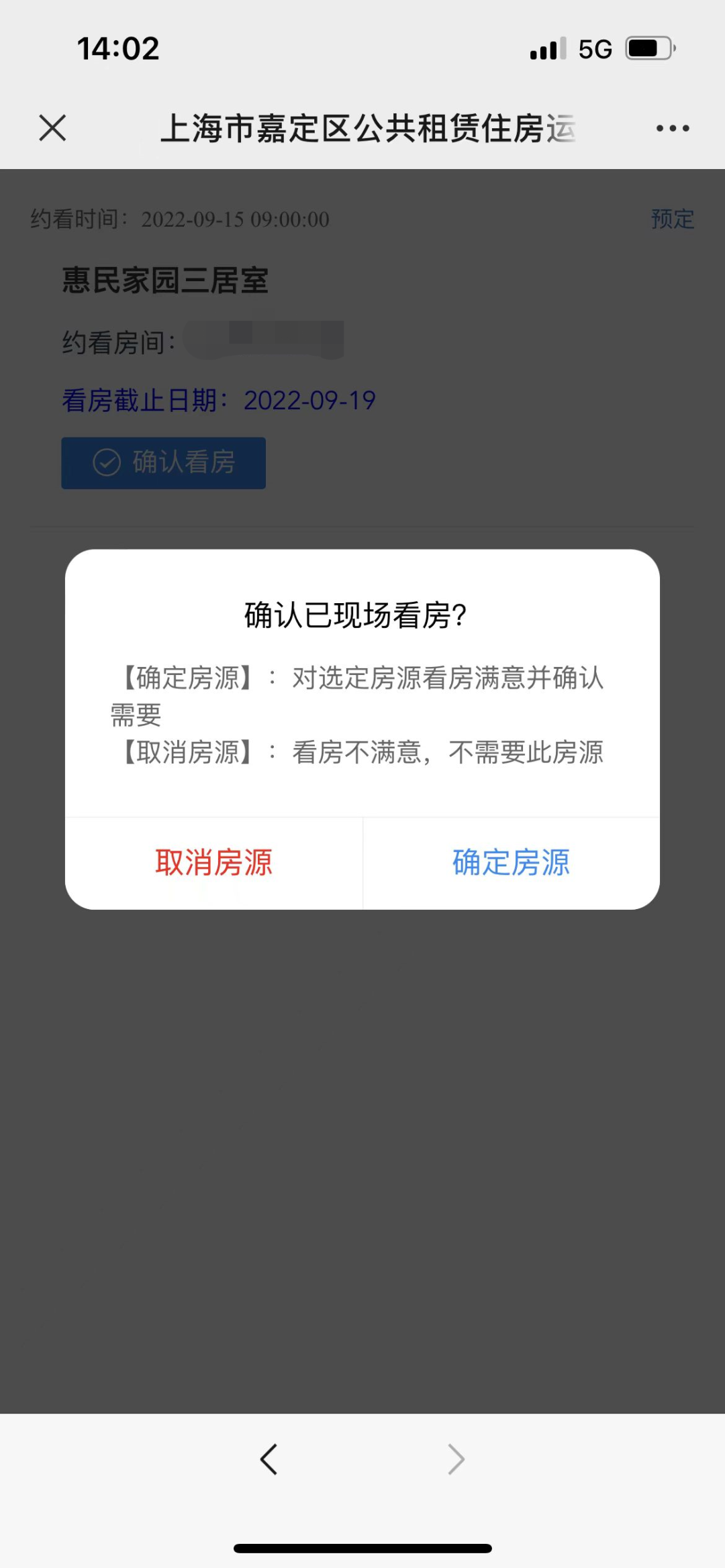
Task: Go back to the previous page
Action: tap(269, 1459)
